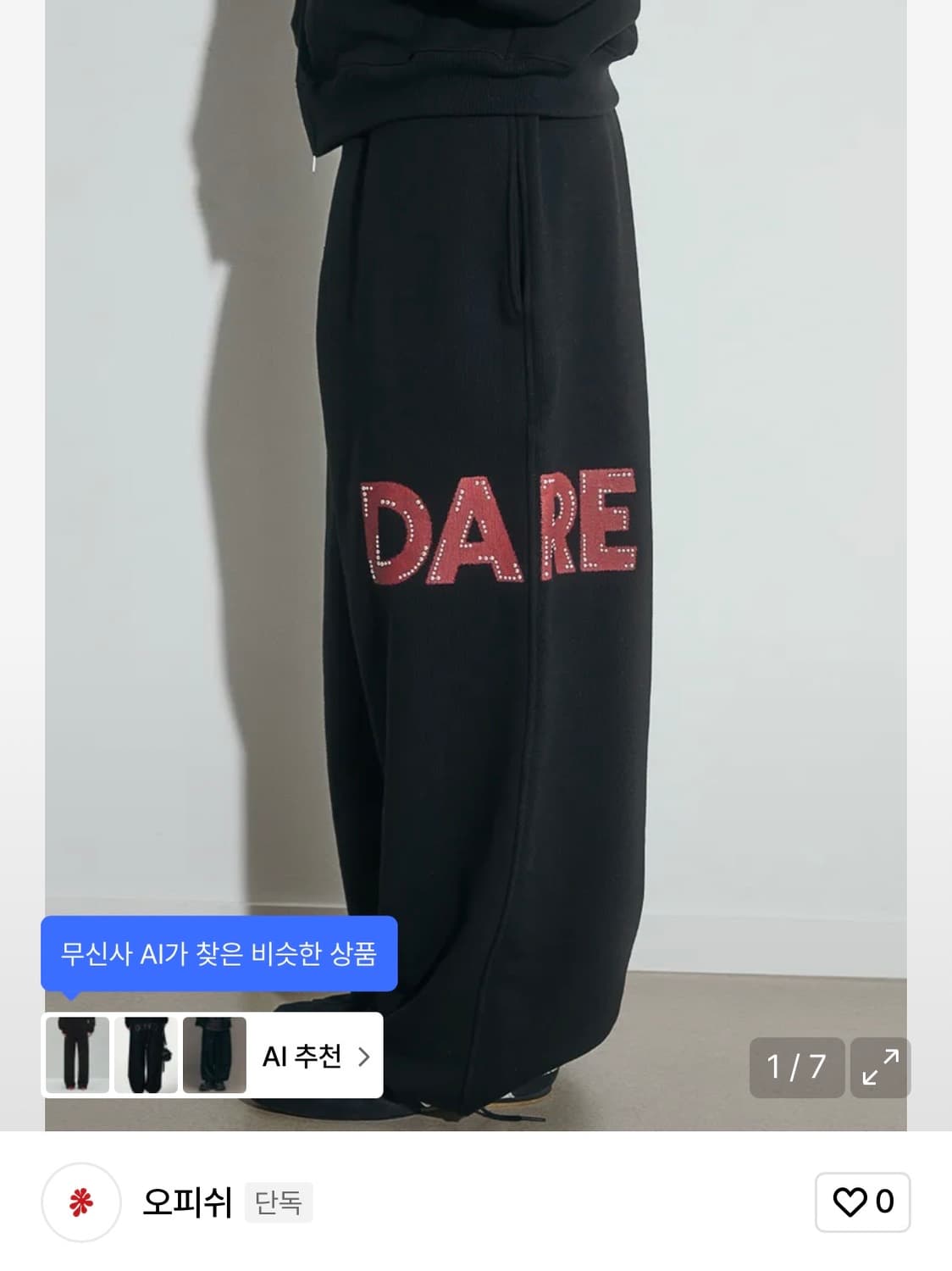Screen dimensions: 952x1271
Task: Toggle favorite for this DARE sweatpants item
Action: (852, 1202)
